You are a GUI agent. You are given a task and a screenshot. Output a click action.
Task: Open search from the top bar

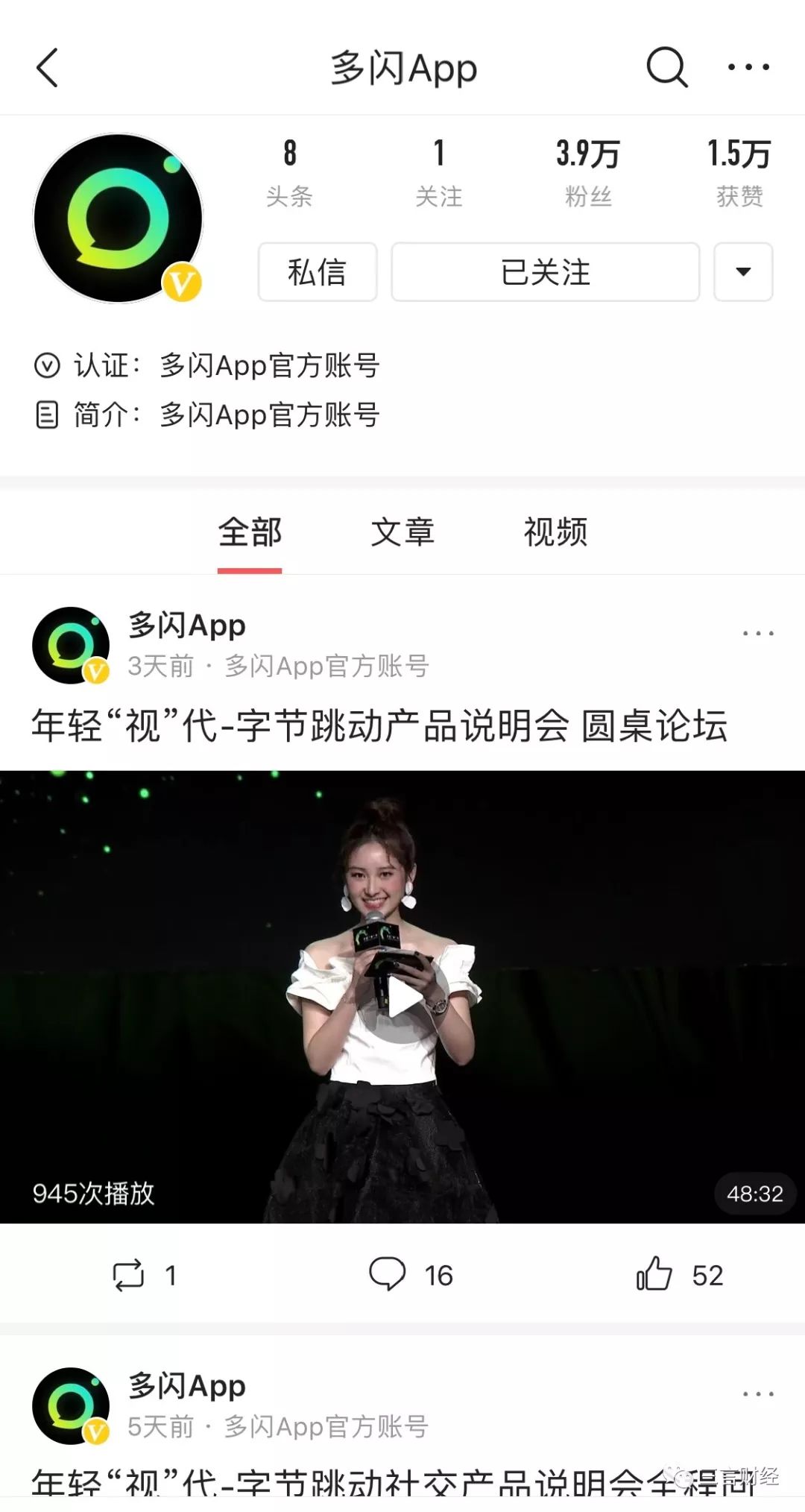tap(666, 68)
